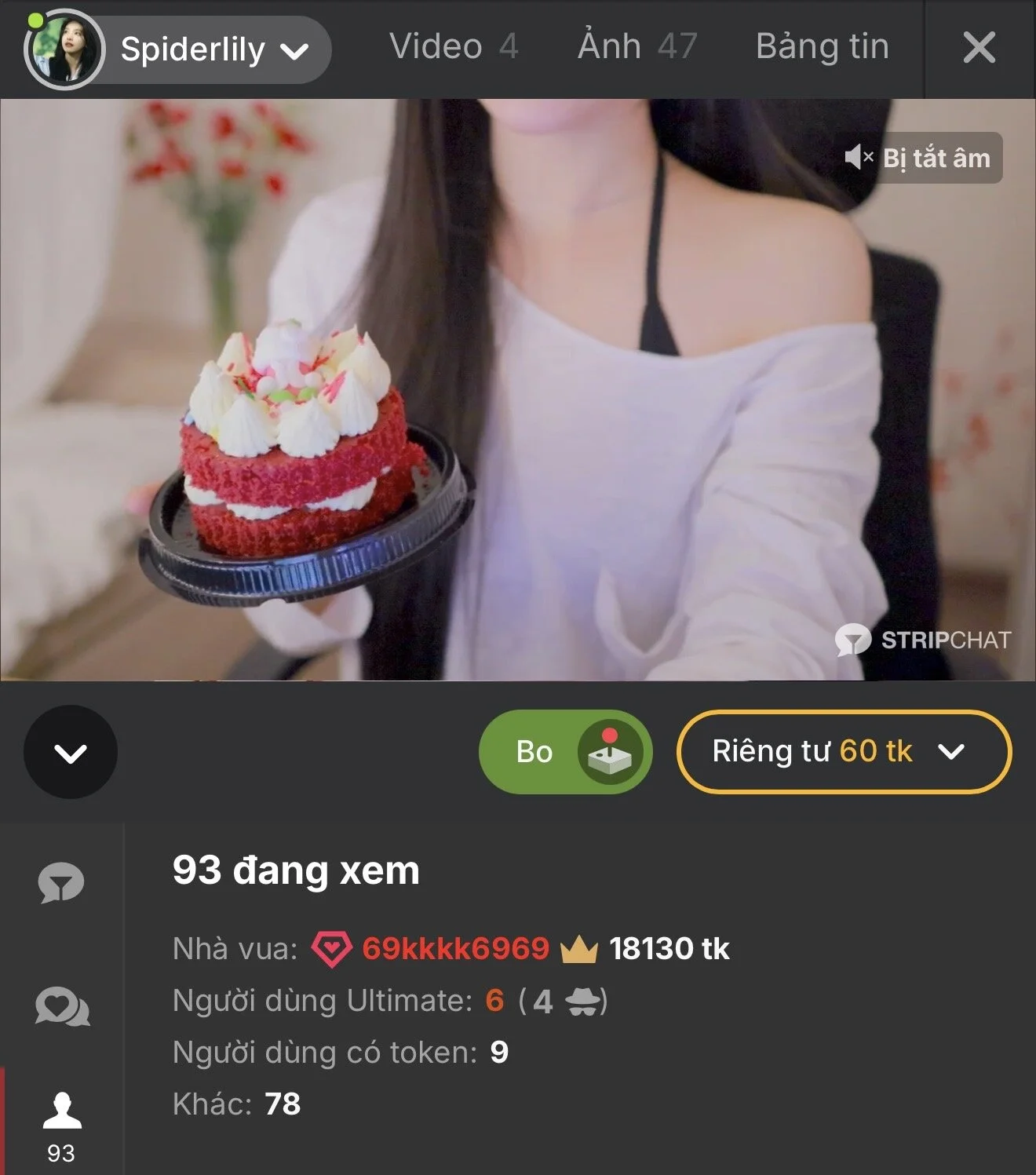Switch to the Video tab

[x=453, y=46]
